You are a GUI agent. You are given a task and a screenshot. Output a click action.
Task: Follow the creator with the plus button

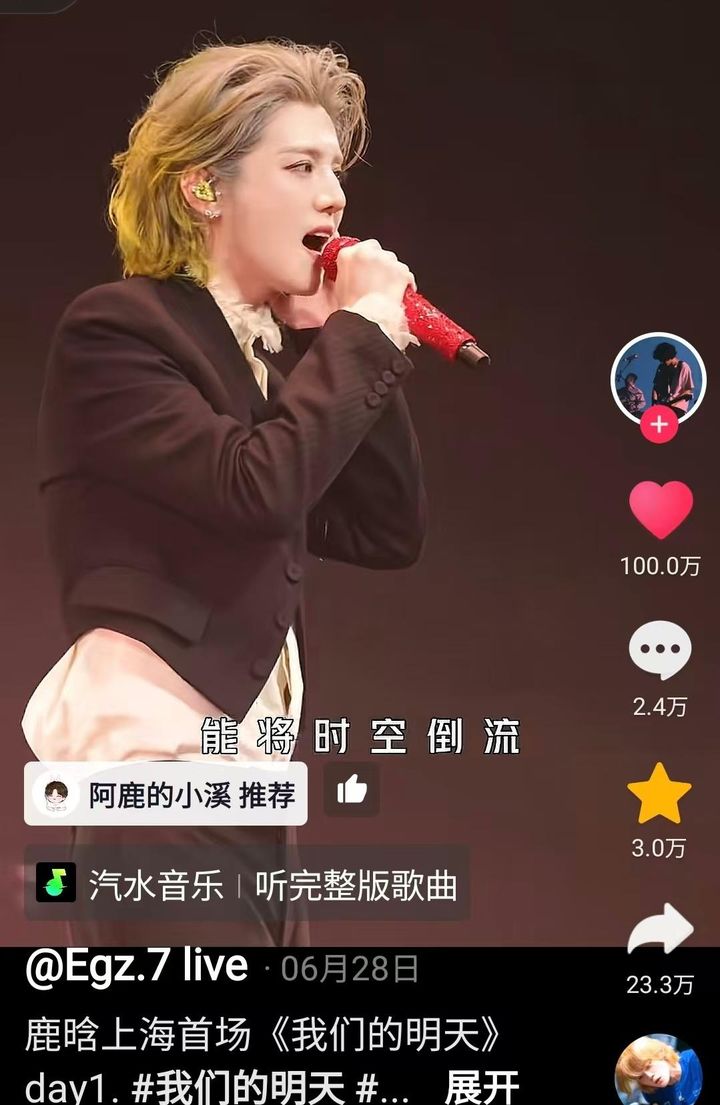click(658, 425)
